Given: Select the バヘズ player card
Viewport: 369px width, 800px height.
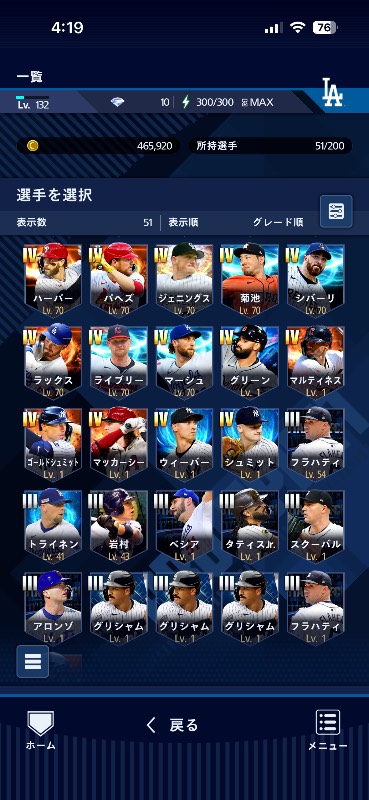Looking at the screenshot, I should click(118, 280).
